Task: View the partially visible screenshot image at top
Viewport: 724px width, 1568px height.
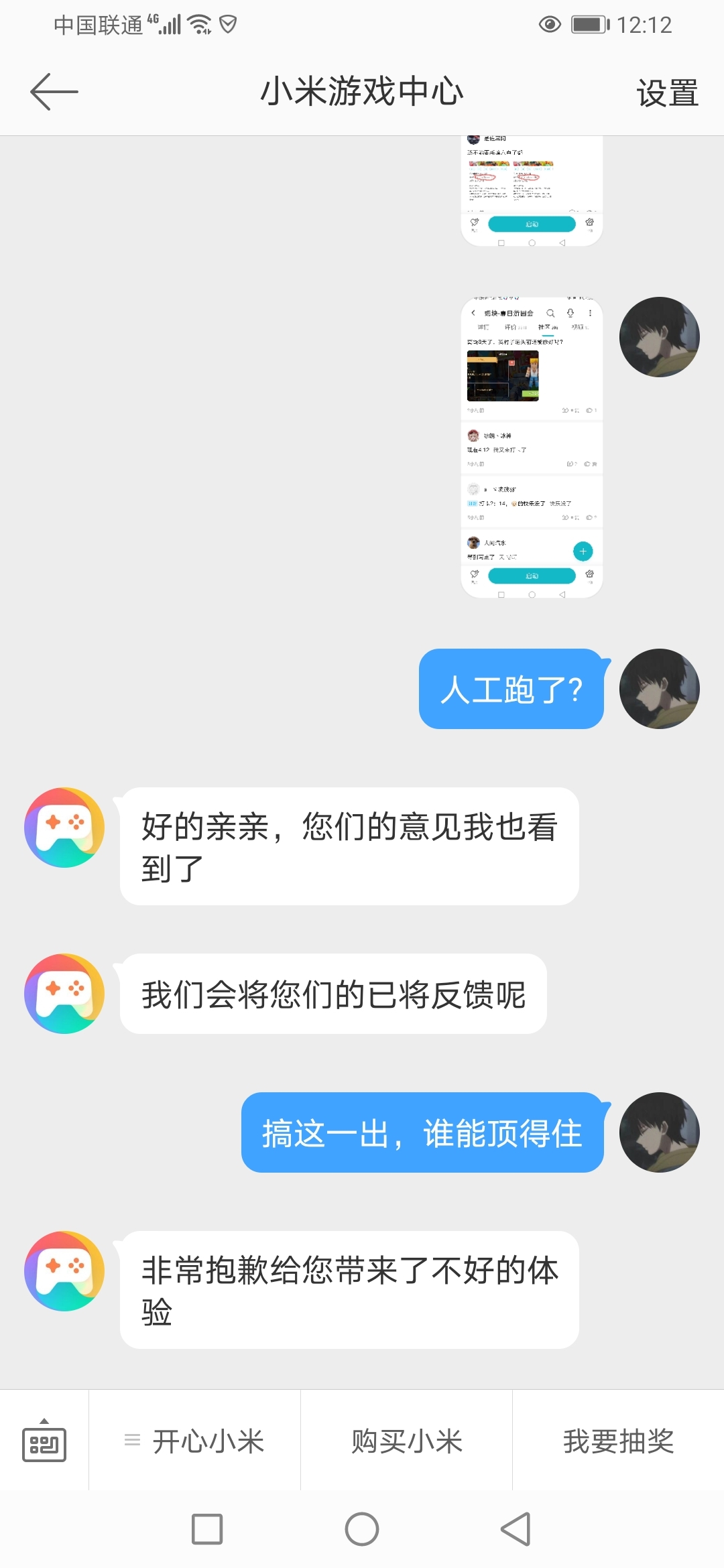Action: (532, 191)
